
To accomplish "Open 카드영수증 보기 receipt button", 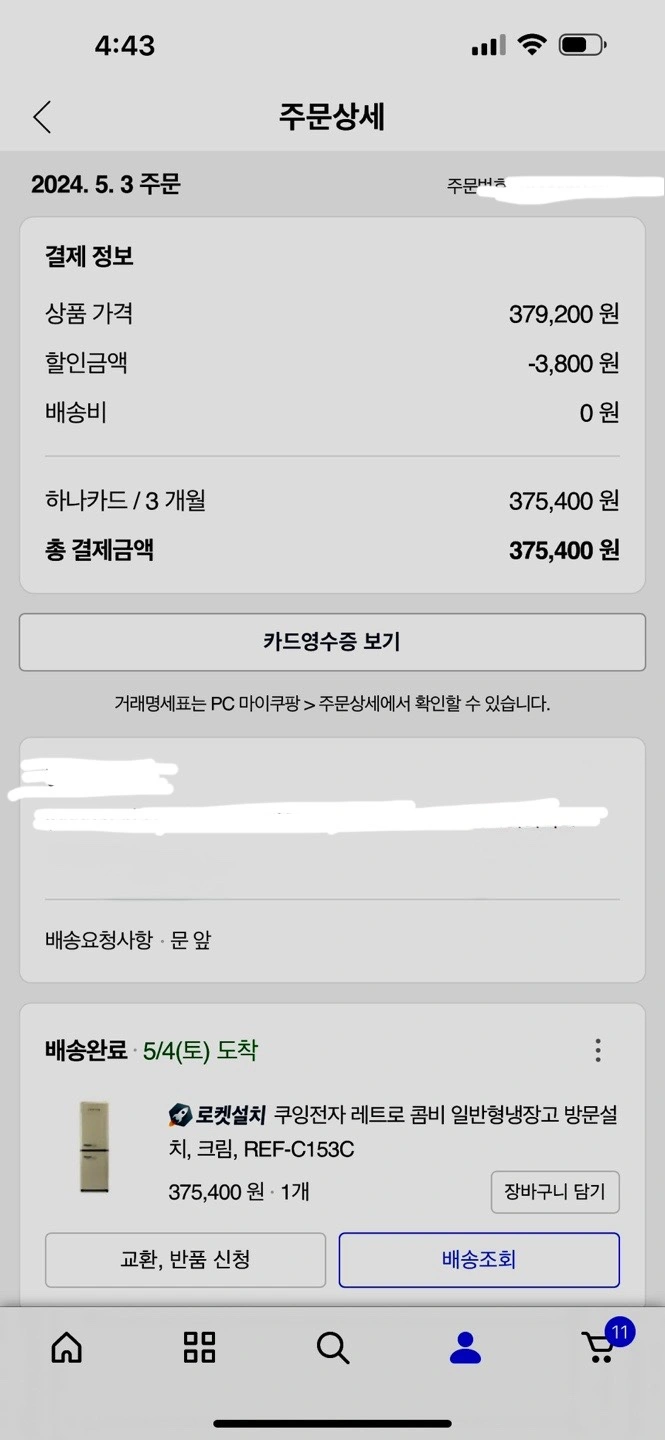I will click(x=332, y=642).
